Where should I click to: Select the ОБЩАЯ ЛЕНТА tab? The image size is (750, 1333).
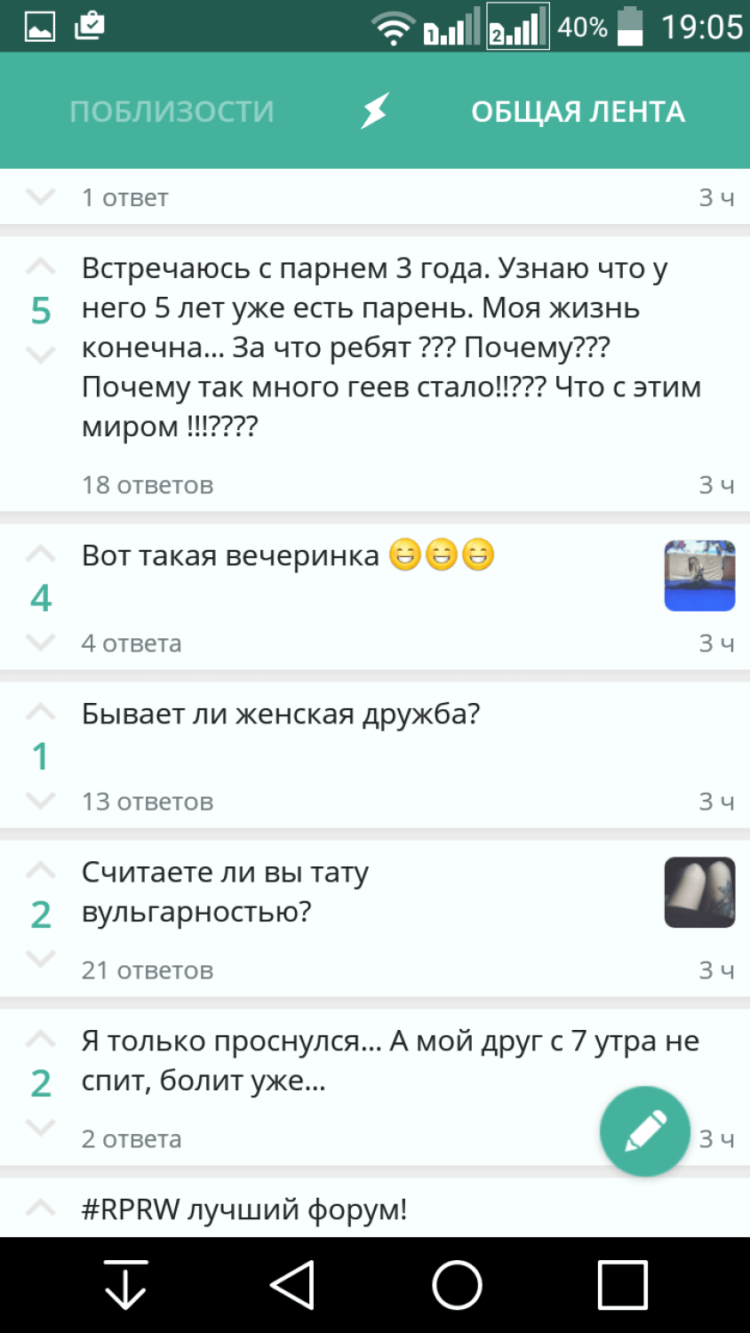[578, 111]
